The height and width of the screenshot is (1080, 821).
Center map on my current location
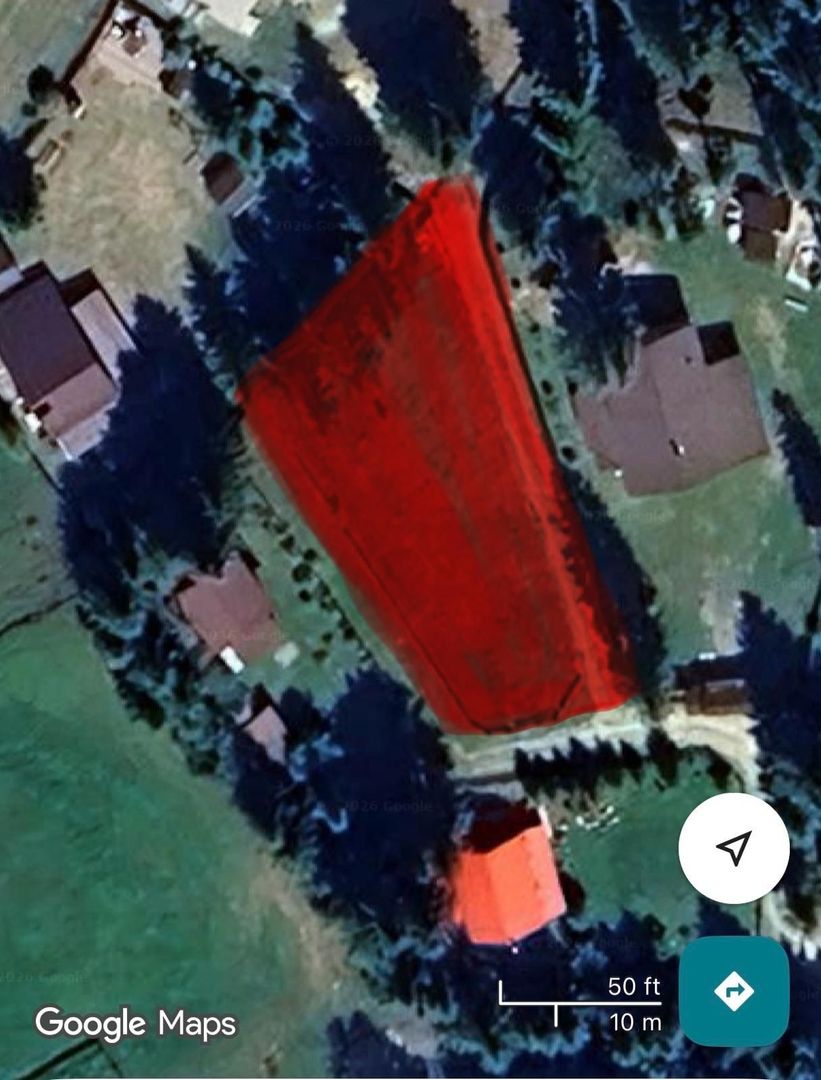pos(734,848)
